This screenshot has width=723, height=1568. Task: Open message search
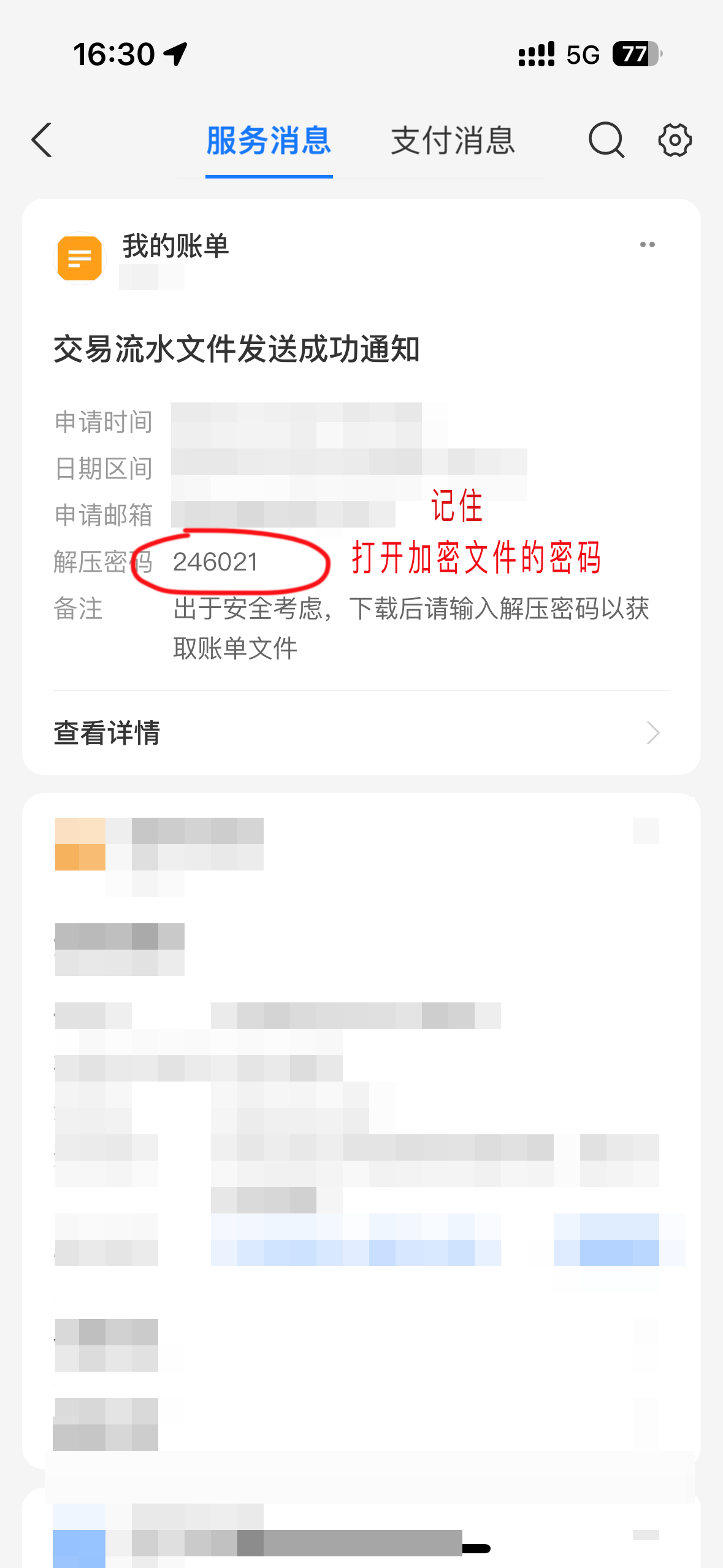coord(606,140)
